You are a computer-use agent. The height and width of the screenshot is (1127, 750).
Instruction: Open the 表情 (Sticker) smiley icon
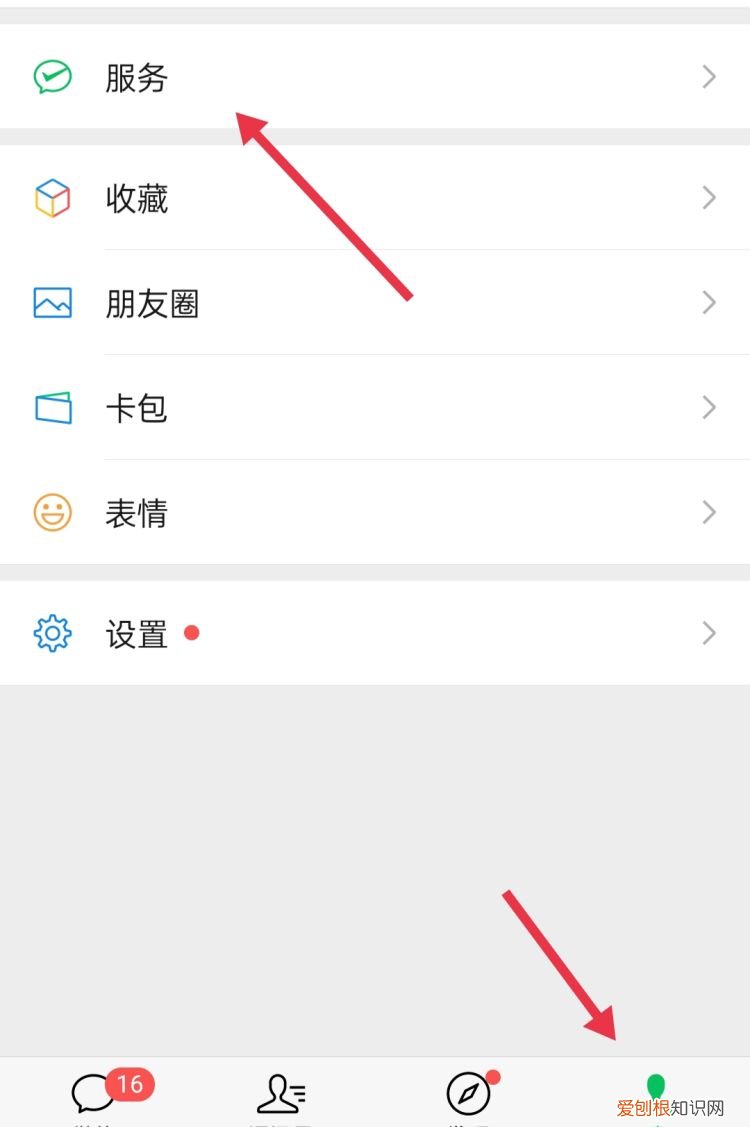(52, 512)
